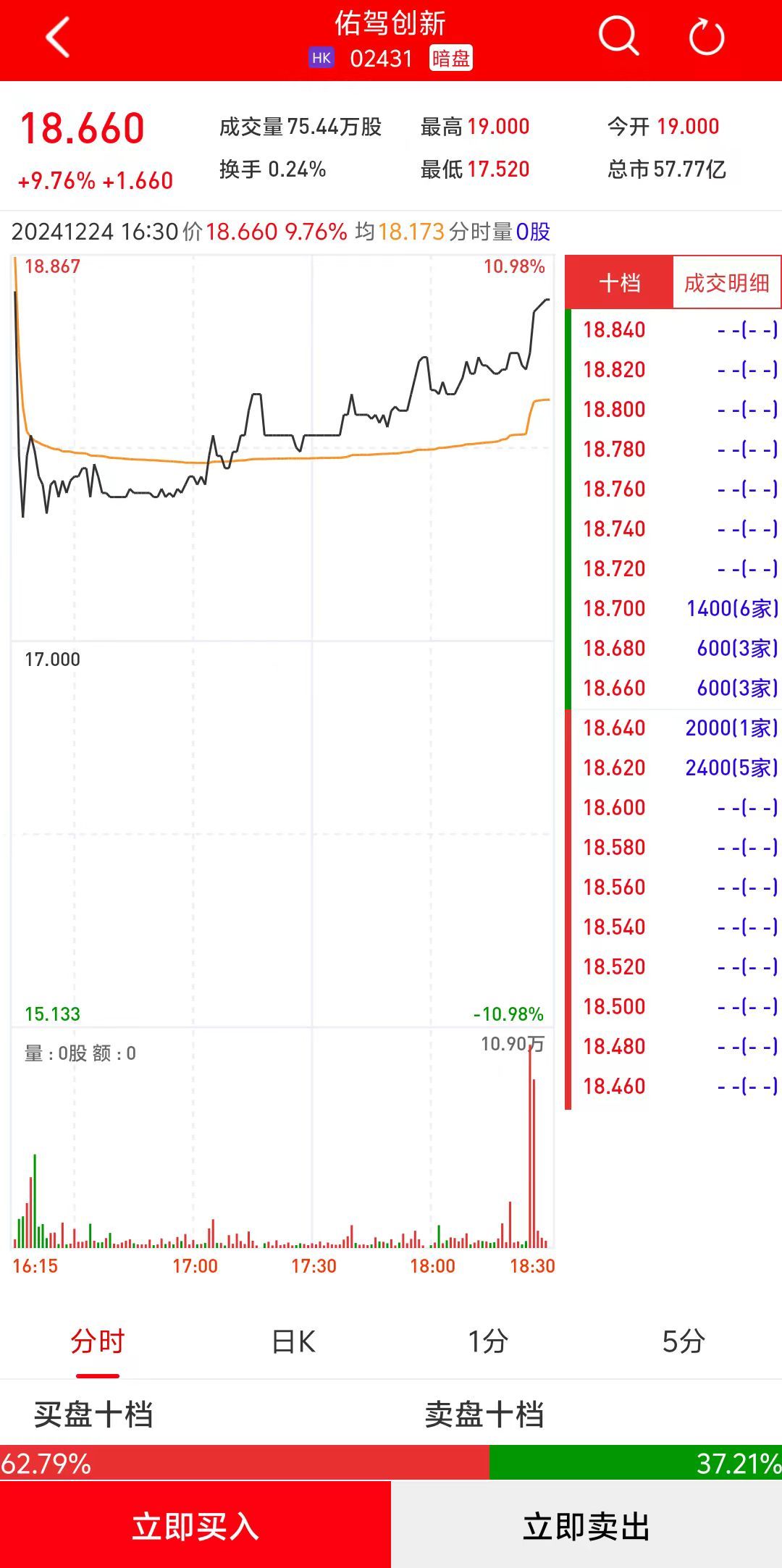
Task: Switch to the 十档 order book tab
Action: [x=620, y=282]
